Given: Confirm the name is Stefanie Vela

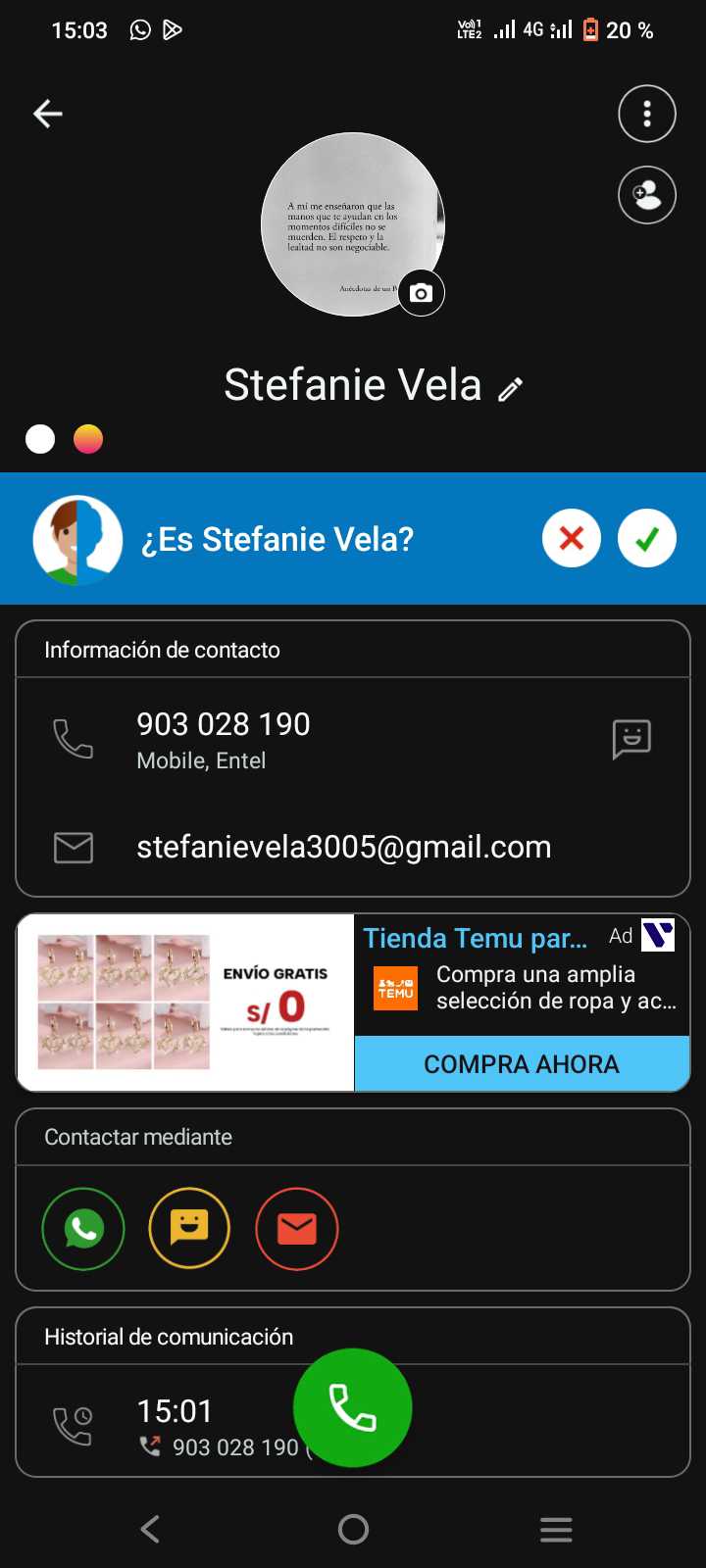Looking at the screenshot, I should pyautogui.click(x=647, y=538).
